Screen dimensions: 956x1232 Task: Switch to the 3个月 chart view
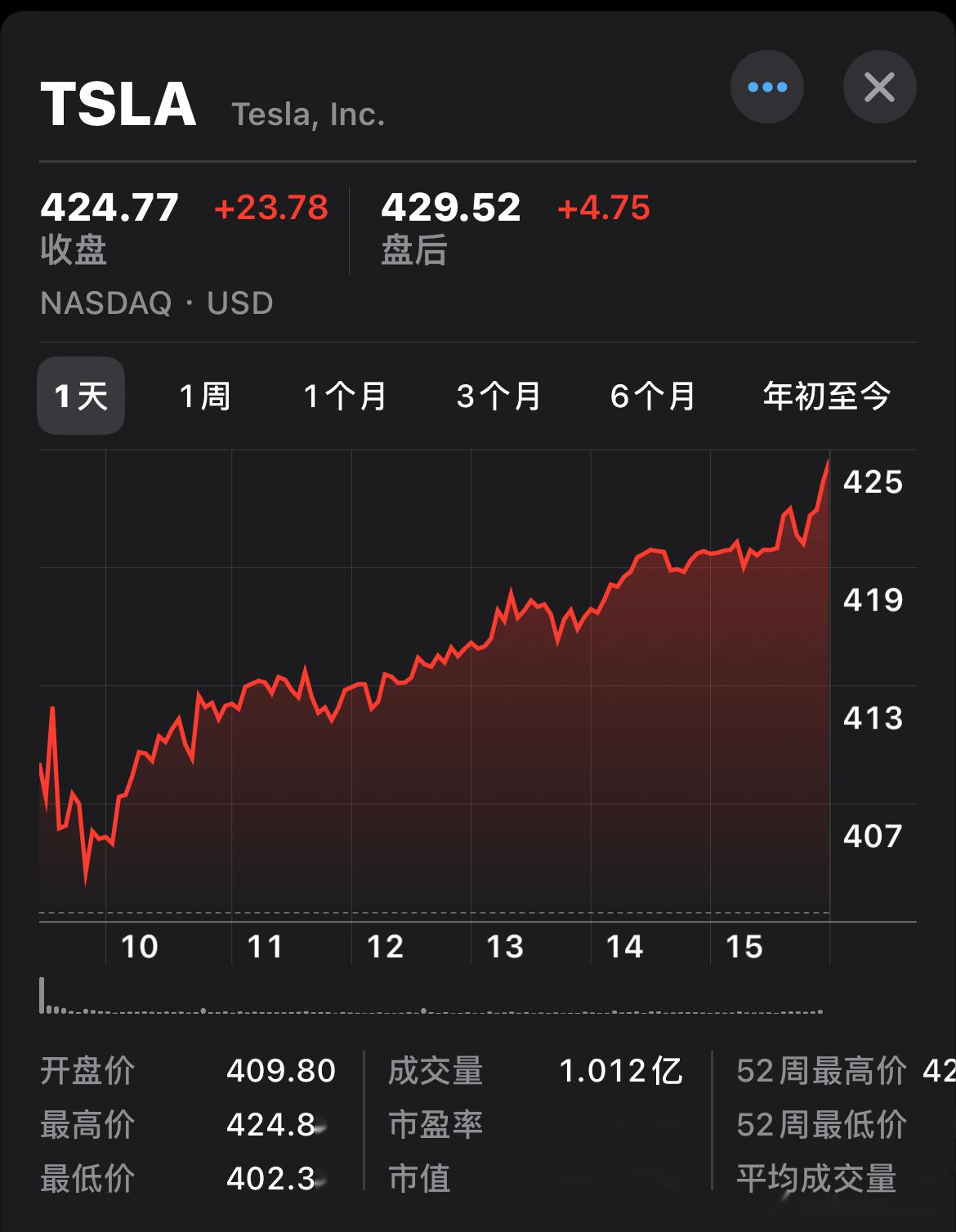(x=499, y=396)
